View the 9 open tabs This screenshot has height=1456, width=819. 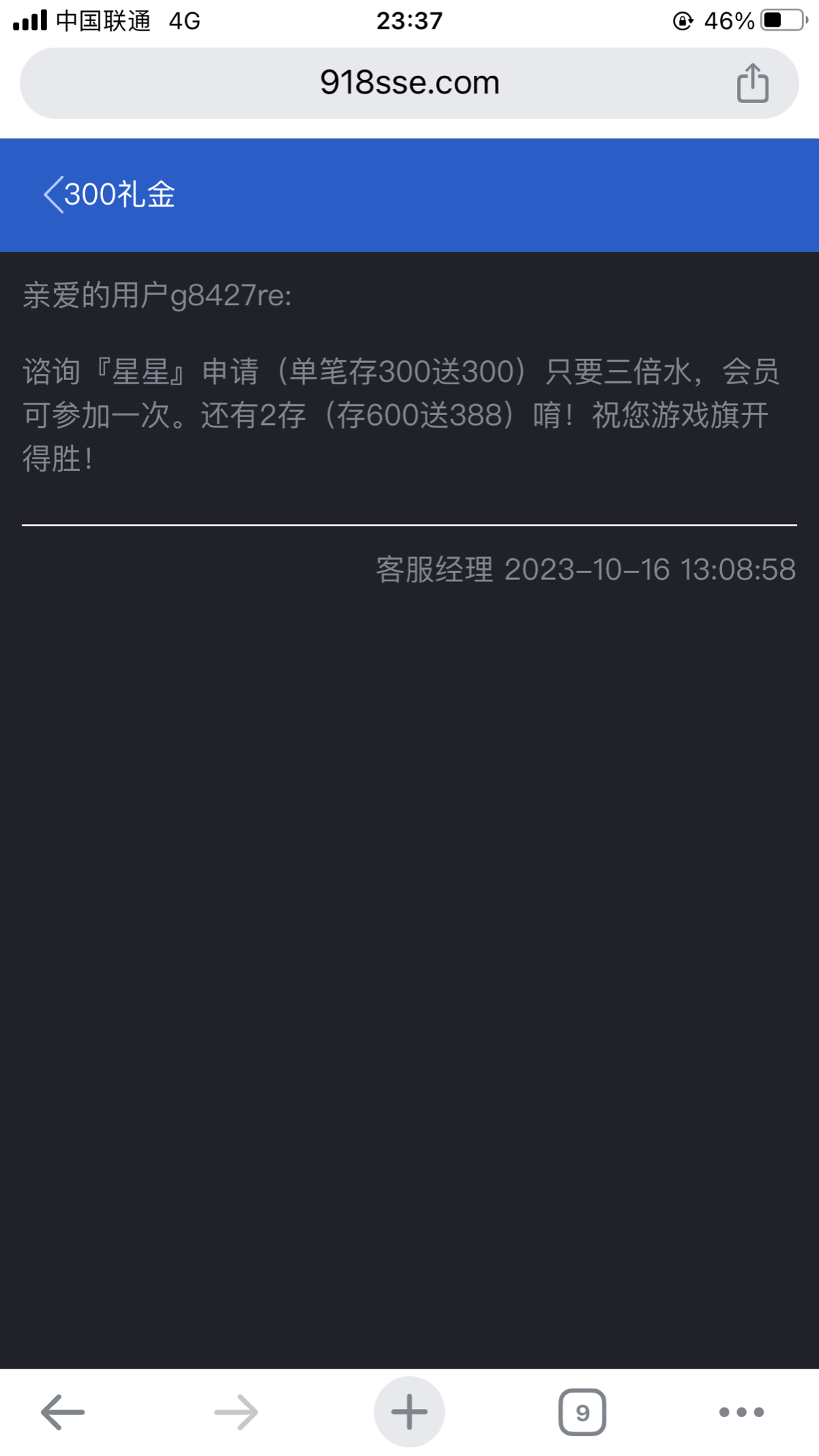pyautogui.click(x=581, y=1412)
